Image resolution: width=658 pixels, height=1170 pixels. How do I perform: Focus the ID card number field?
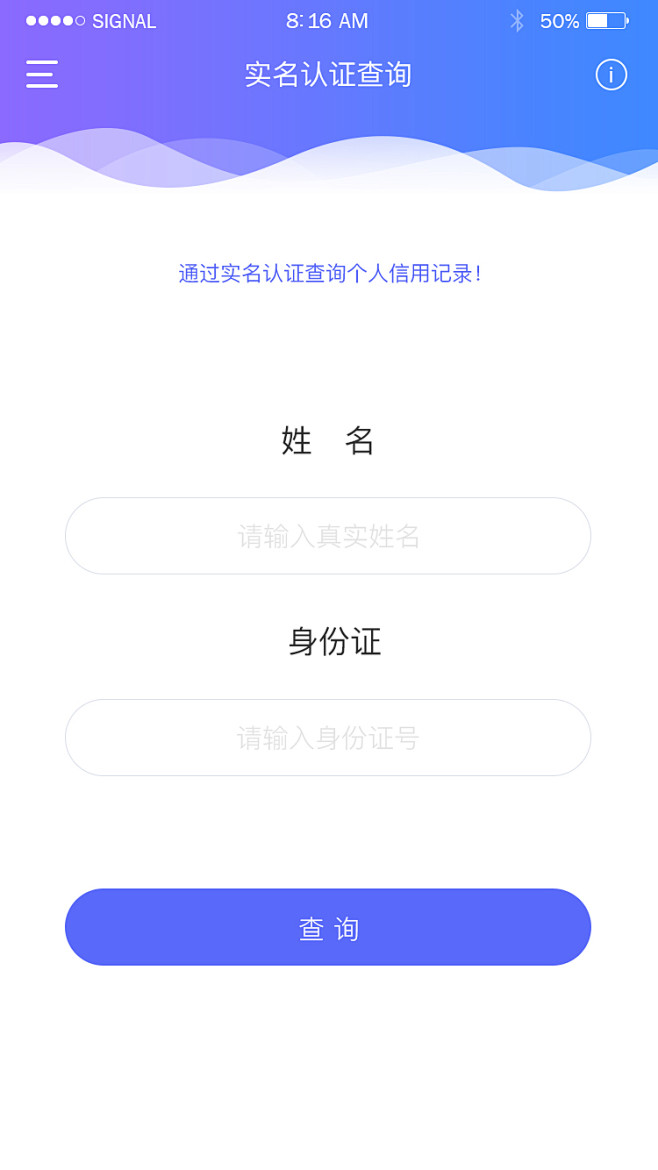(328, 738)
